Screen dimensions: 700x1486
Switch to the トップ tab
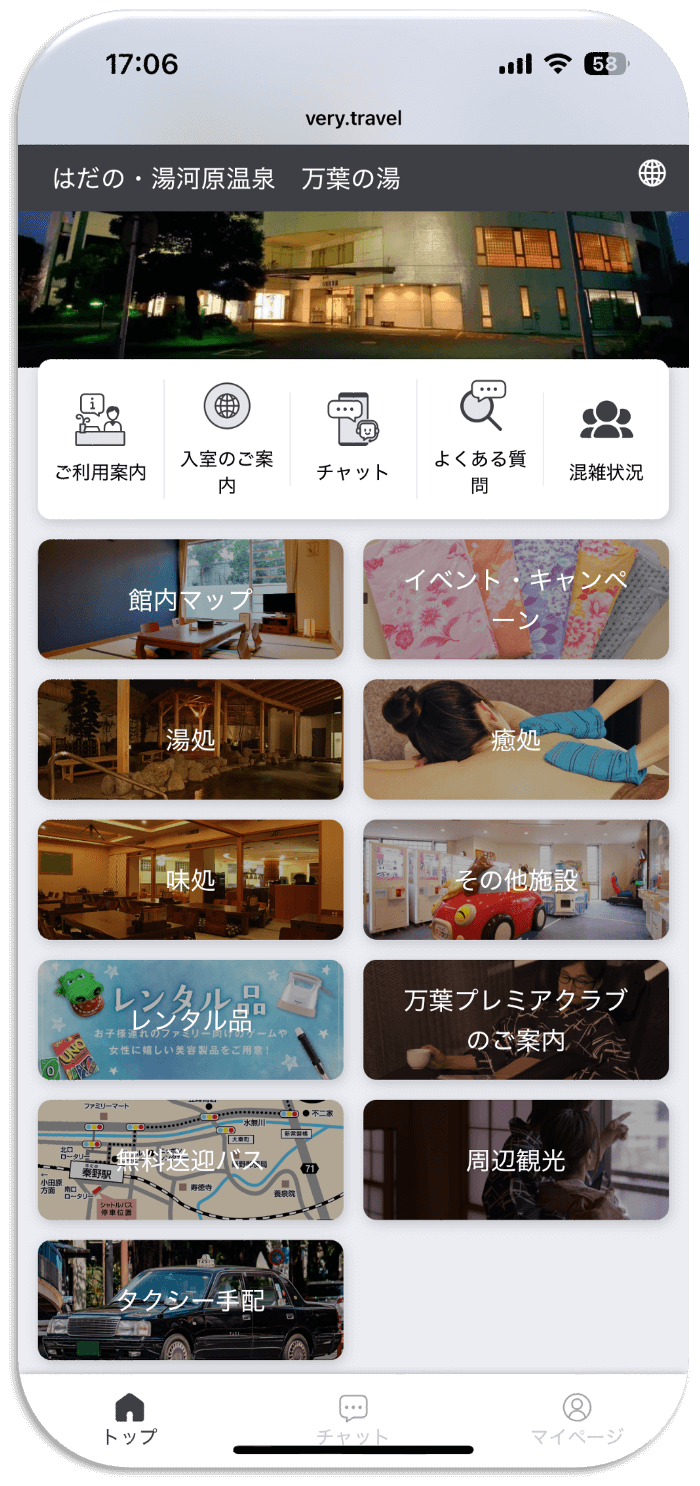[x=130, y=1418]
